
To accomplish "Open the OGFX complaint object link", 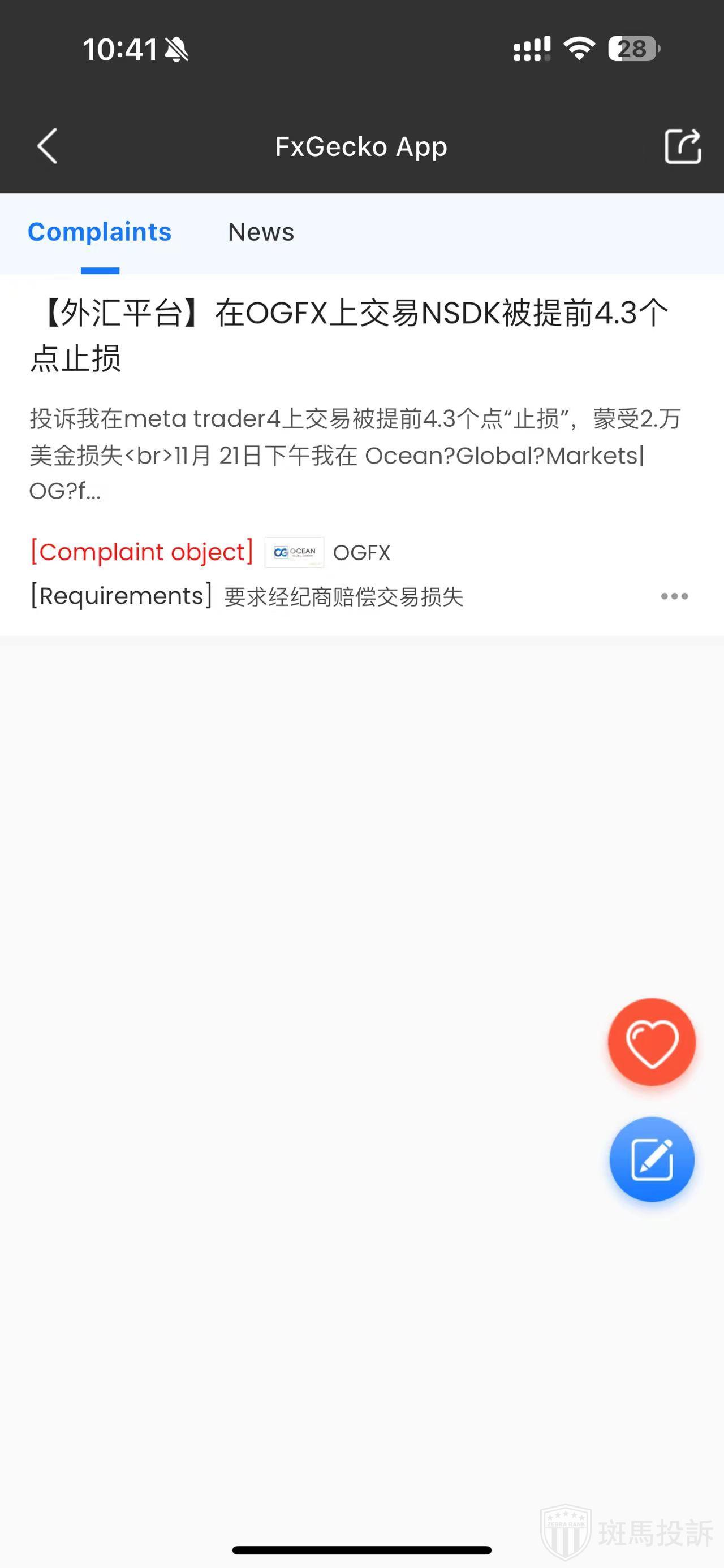I will pyautogui.click(x=361, y=553).
